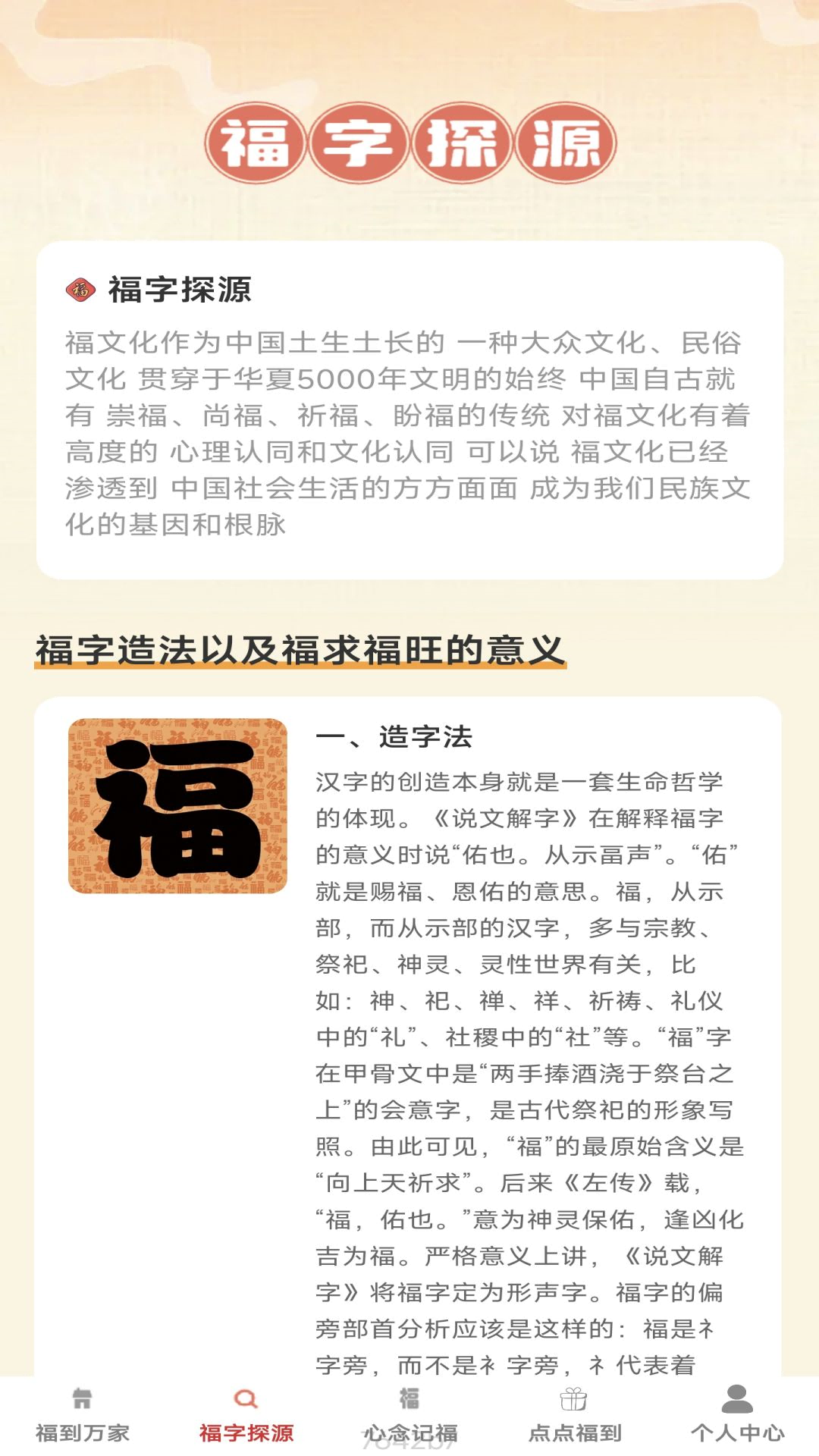Click the red 福 stamp beside 福字探源 heading

tap(80, 290)
